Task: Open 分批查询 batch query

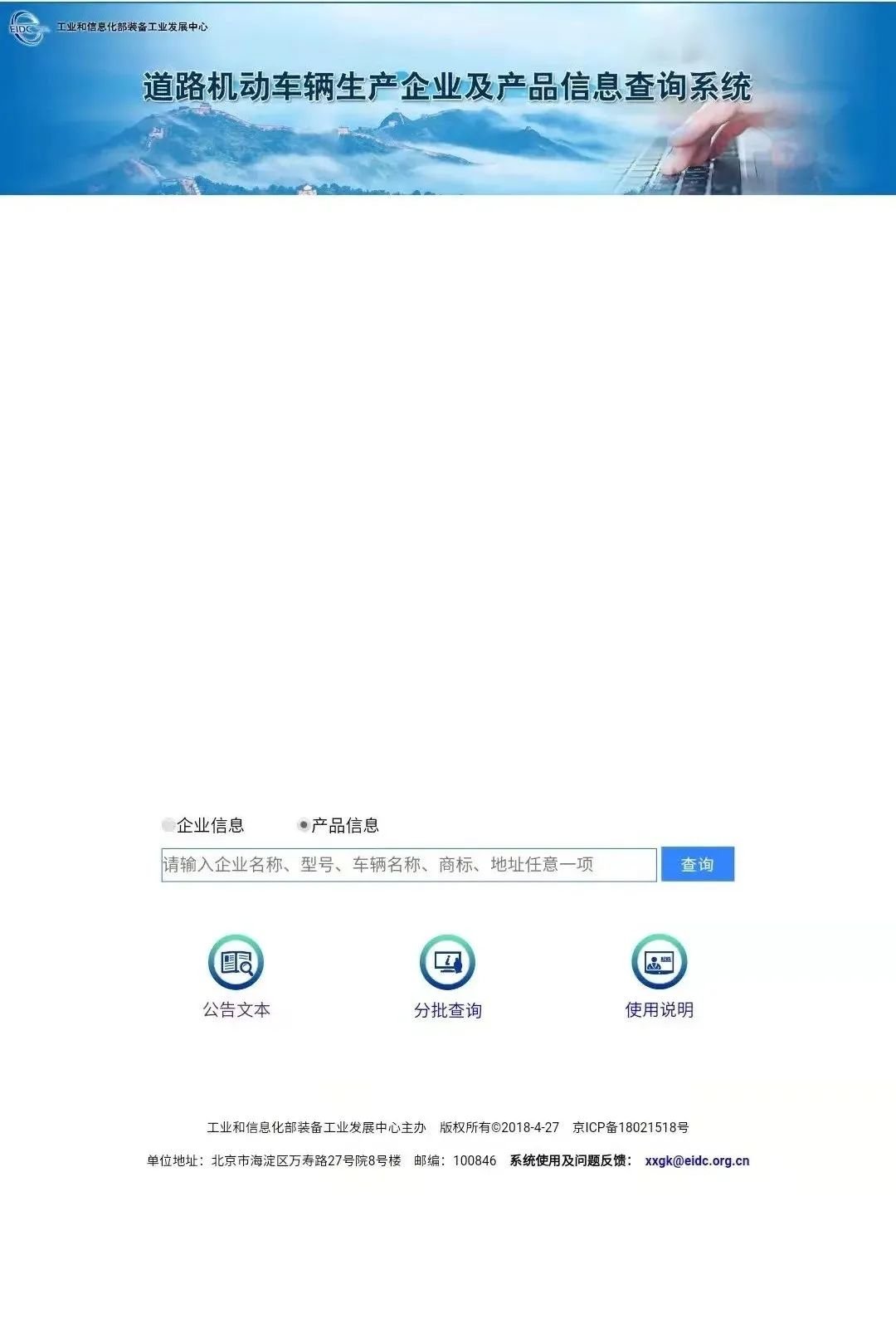Action: [448, 963]
